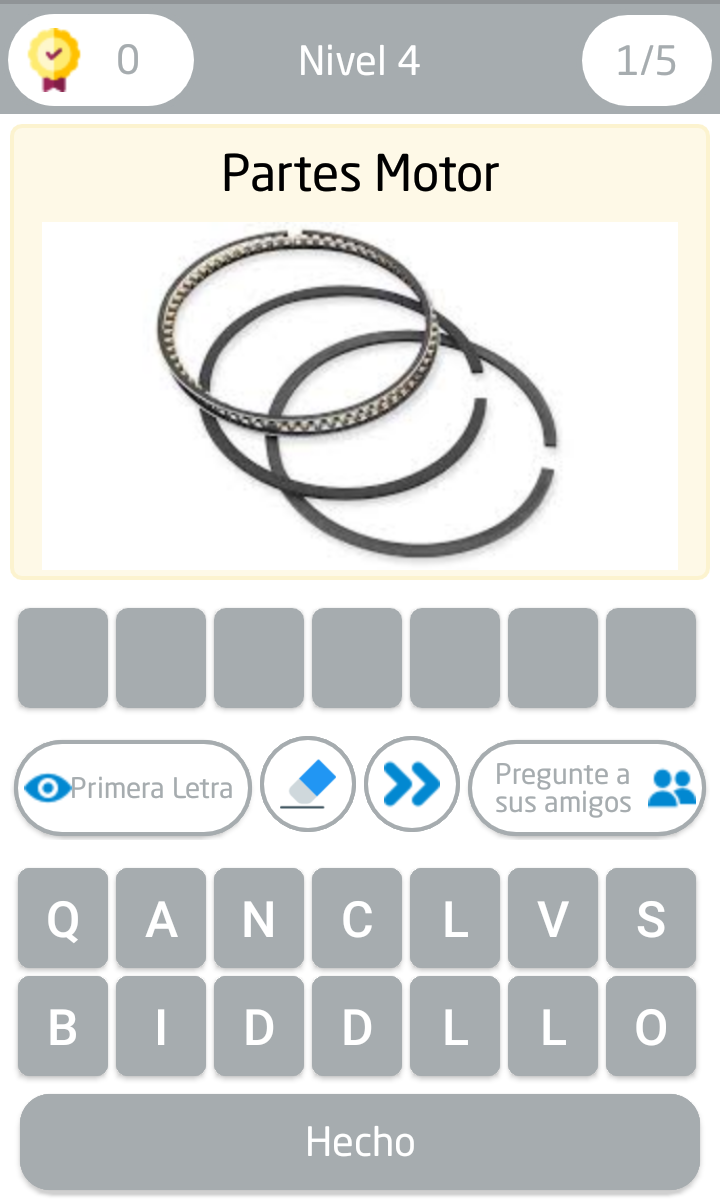Pick the letter S tile
The image size is (720, 1199).
[x=650, y=918]
